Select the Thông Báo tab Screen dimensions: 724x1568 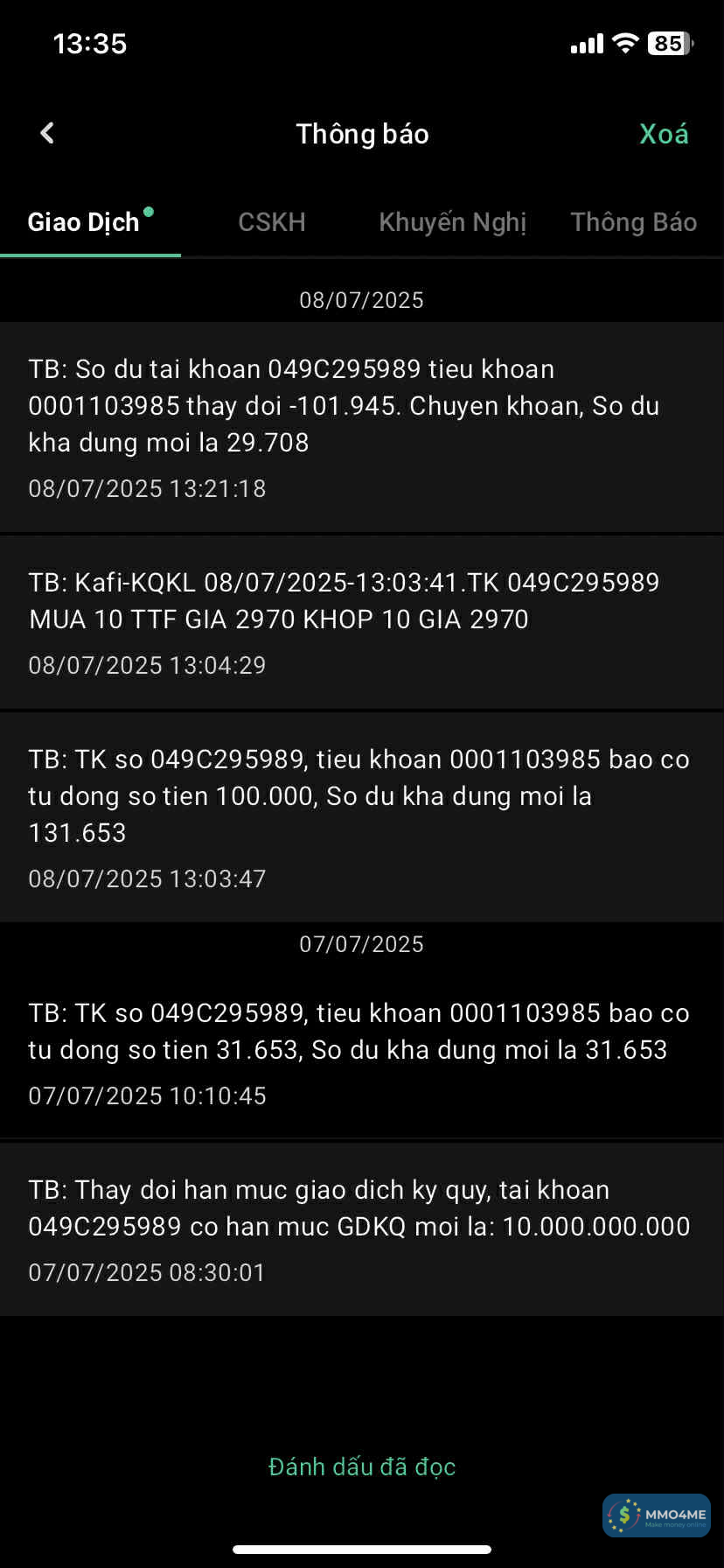click(x=633, y=222)
